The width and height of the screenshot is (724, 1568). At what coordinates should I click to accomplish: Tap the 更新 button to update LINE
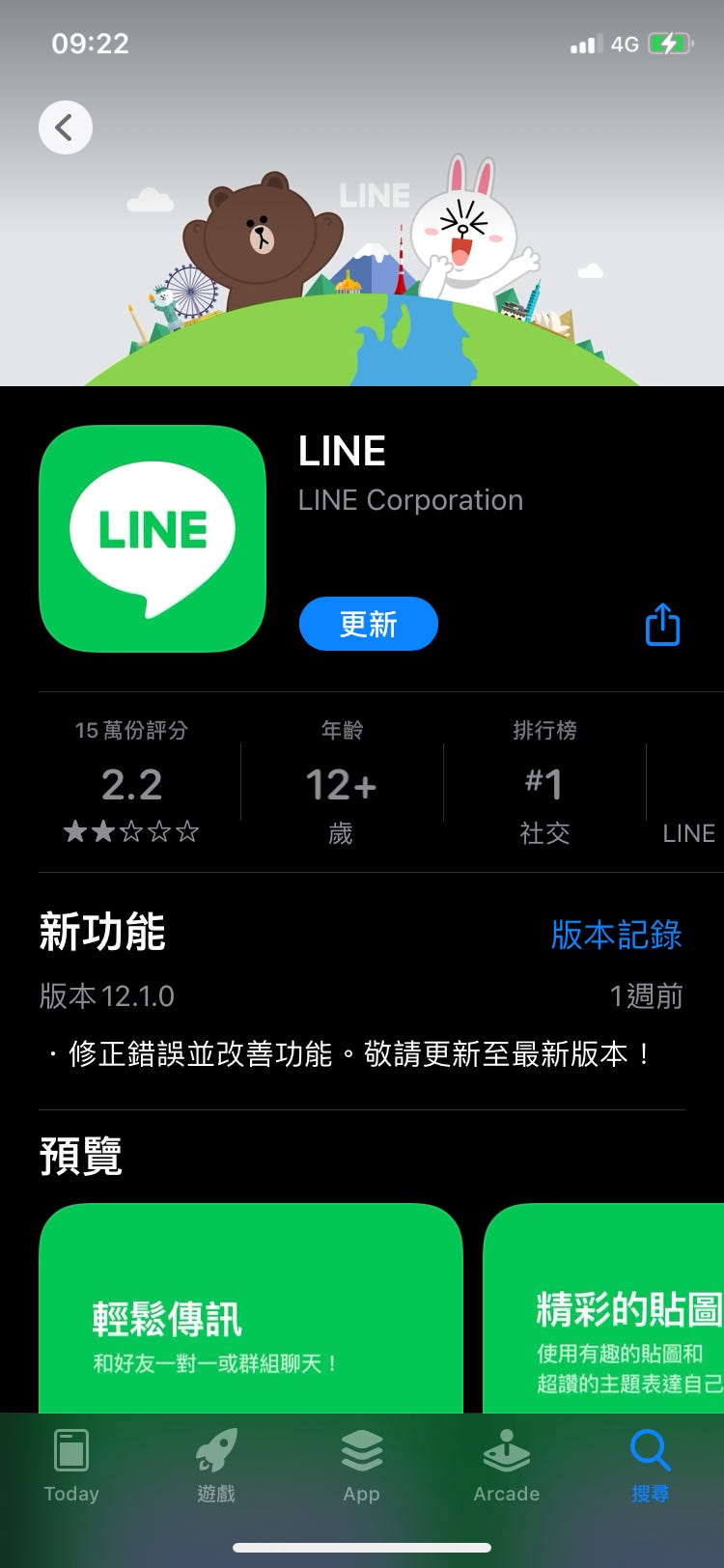coord(368,624)
